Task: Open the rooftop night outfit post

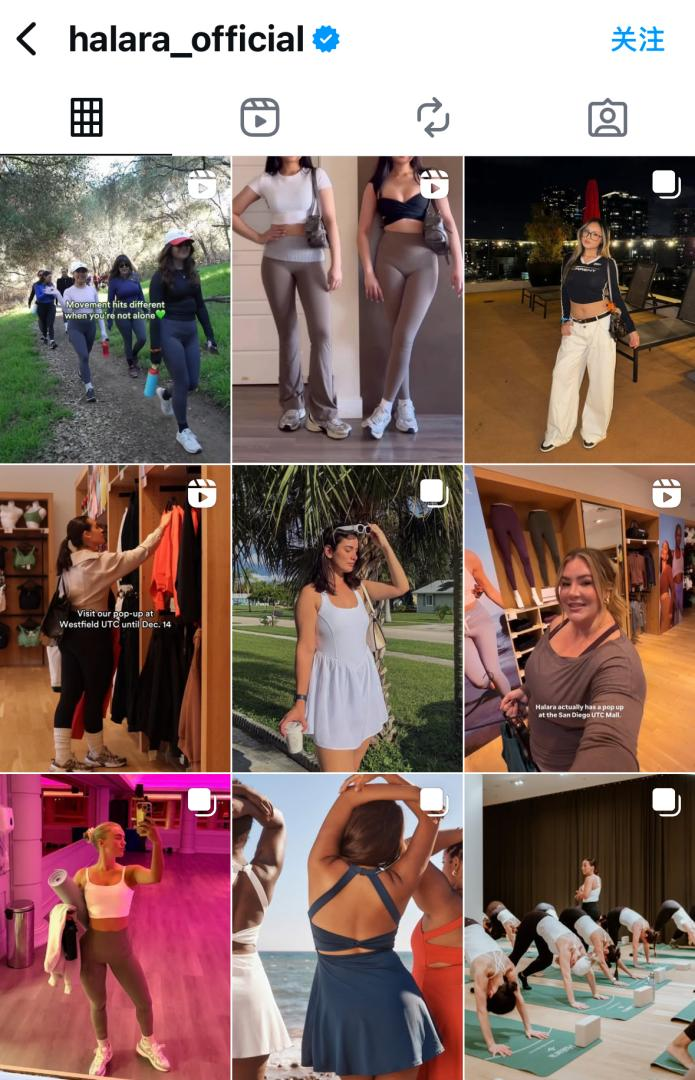Action: point(580,308)
